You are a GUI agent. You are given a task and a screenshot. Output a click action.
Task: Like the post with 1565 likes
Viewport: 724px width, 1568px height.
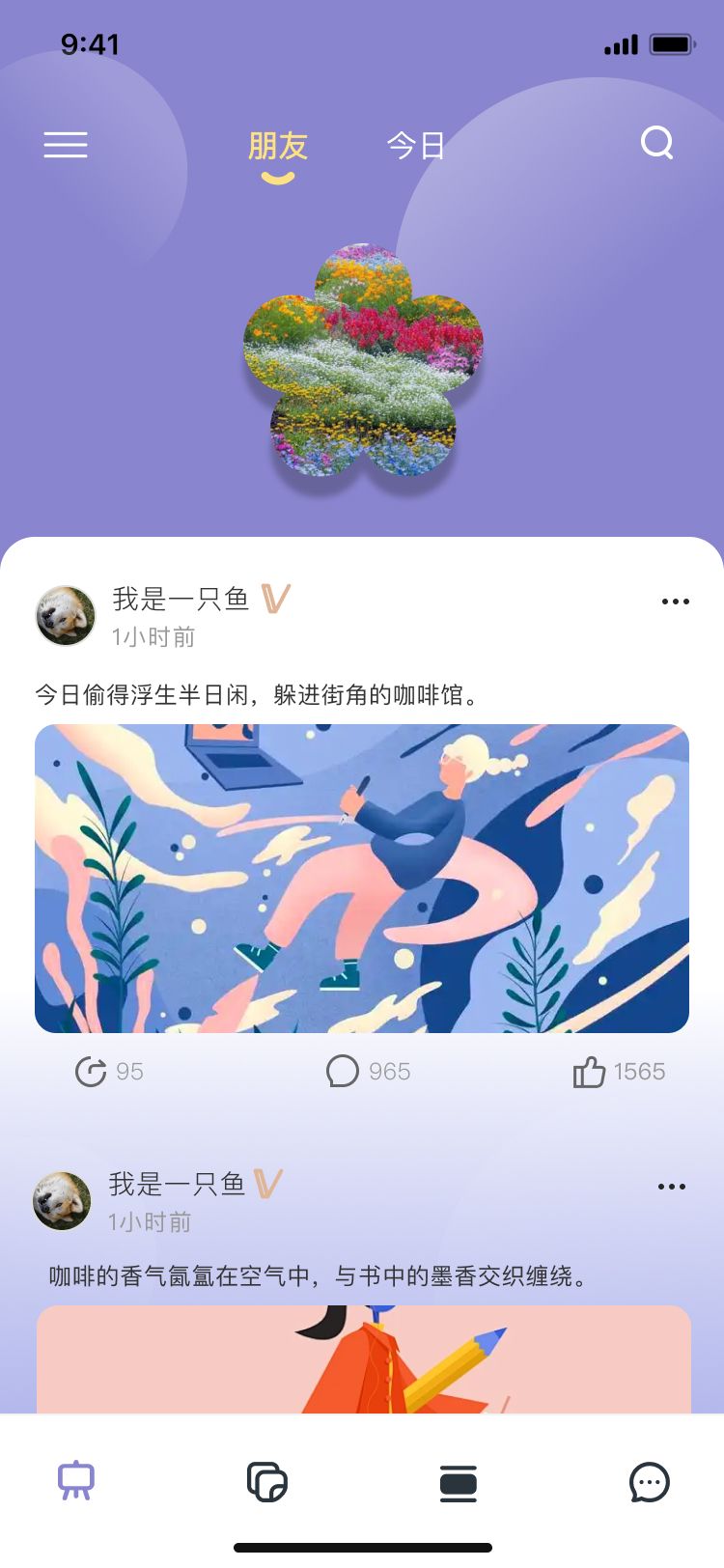(589, 1072)
